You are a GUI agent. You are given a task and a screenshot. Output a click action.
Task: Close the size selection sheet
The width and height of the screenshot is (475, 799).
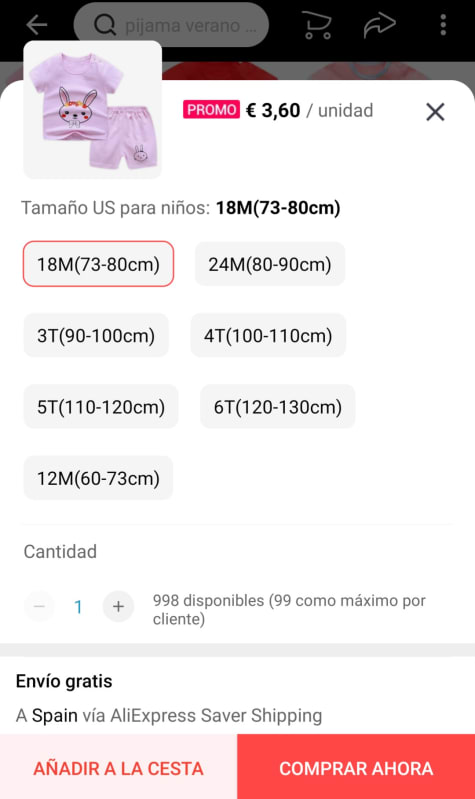[435, 112]
